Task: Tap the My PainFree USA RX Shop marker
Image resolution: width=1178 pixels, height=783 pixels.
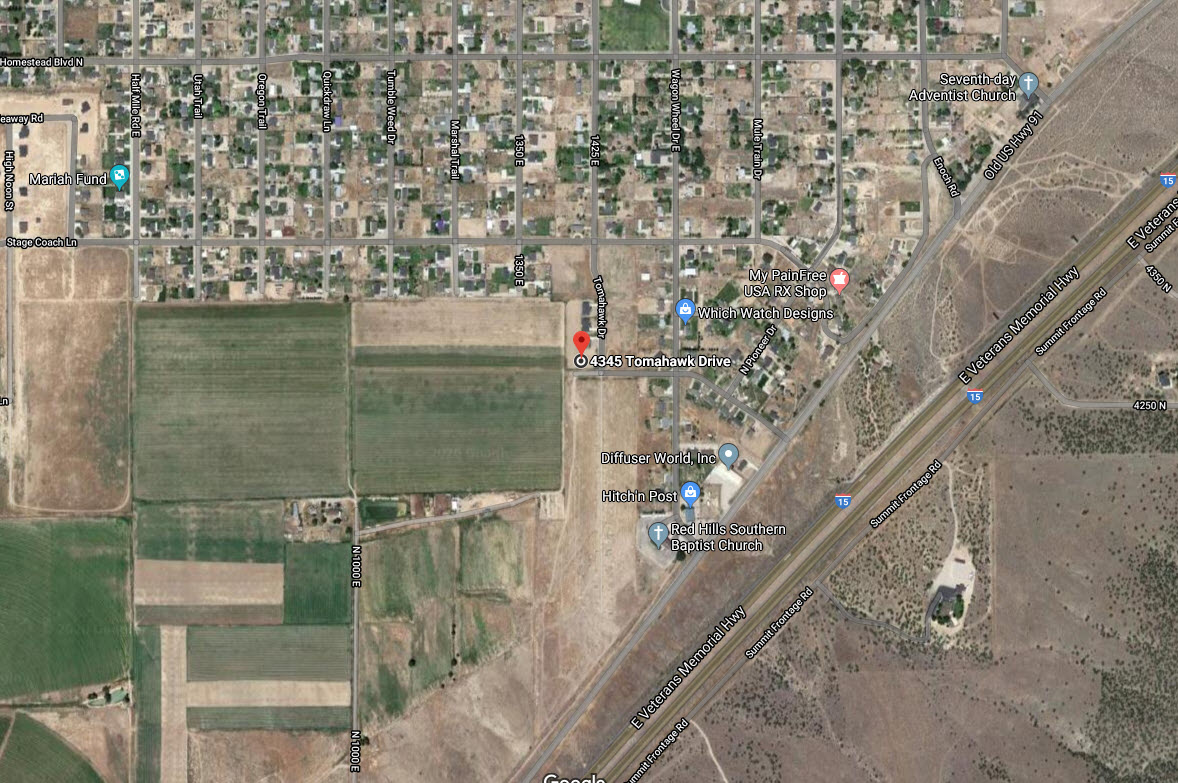Action: point(839,280)
